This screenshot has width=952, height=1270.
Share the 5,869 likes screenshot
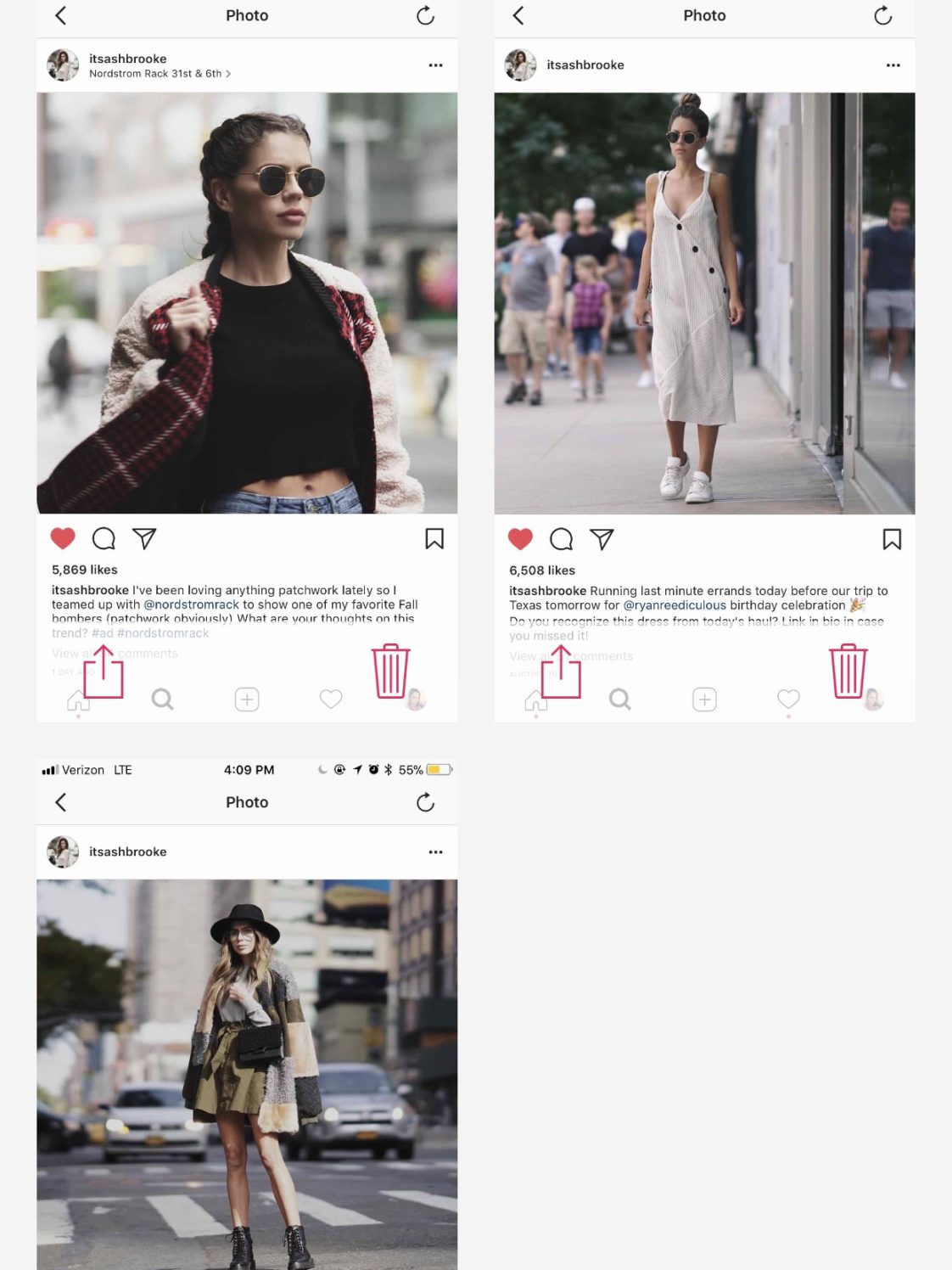[104, 672]
